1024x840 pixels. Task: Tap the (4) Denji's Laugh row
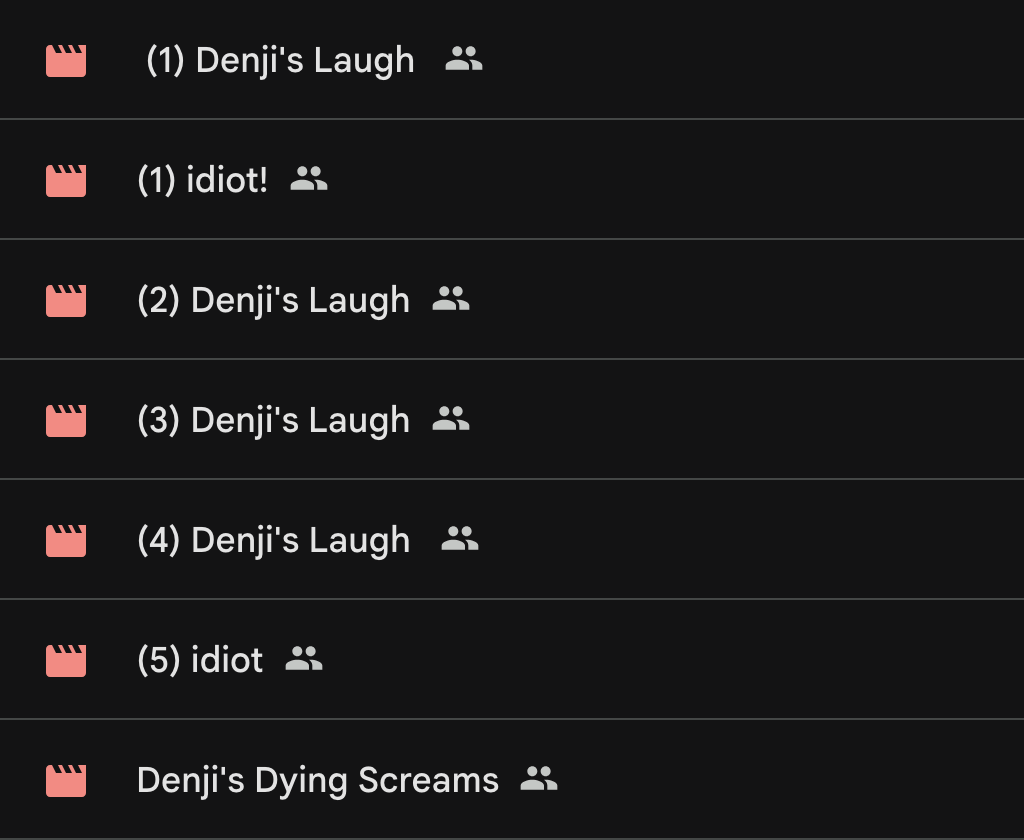pos(273,540)
